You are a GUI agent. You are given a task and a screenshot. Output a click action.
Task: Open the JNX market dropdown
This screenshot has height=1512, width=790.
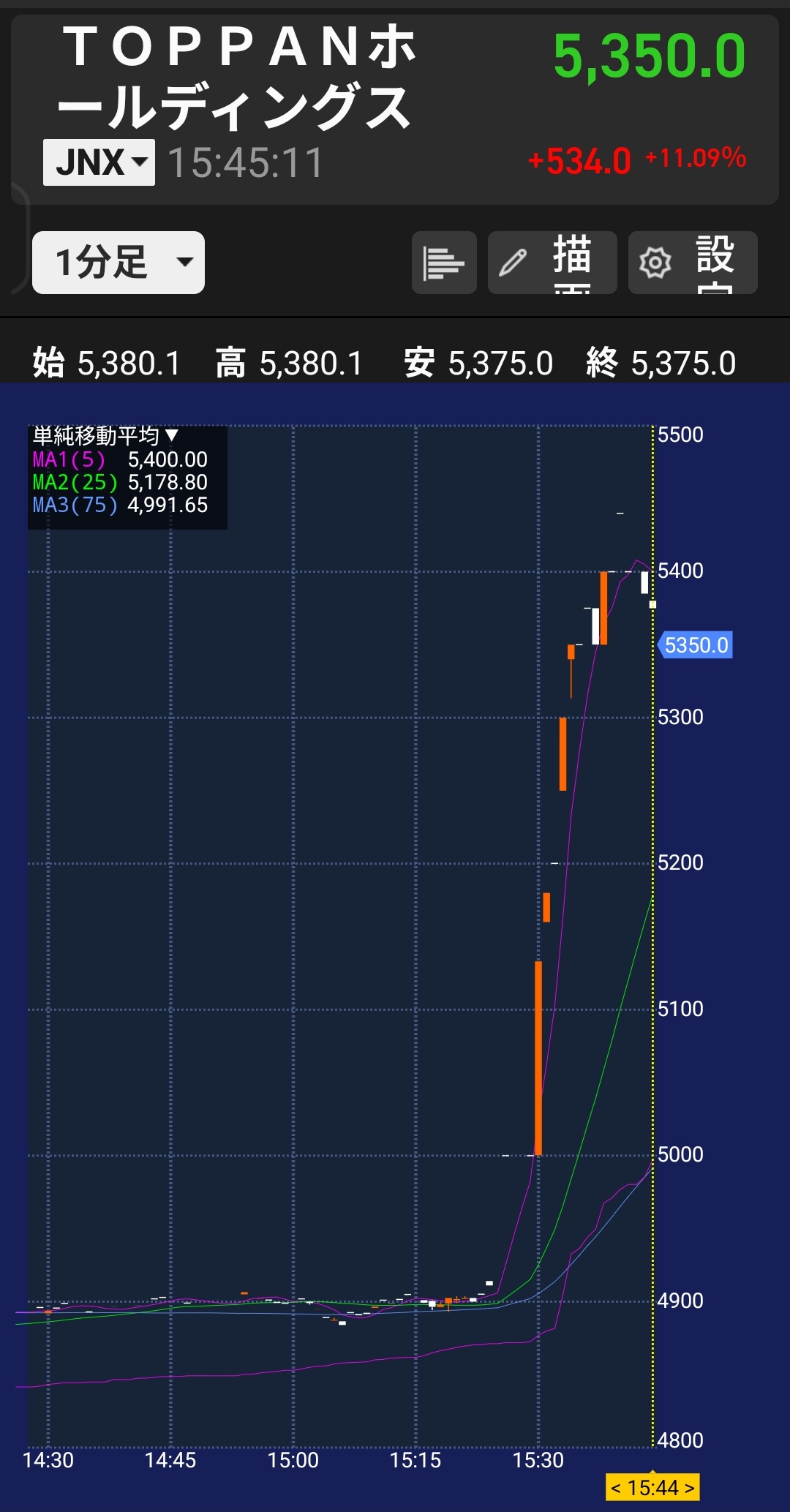pyautogui.click(x=99, y=162)
